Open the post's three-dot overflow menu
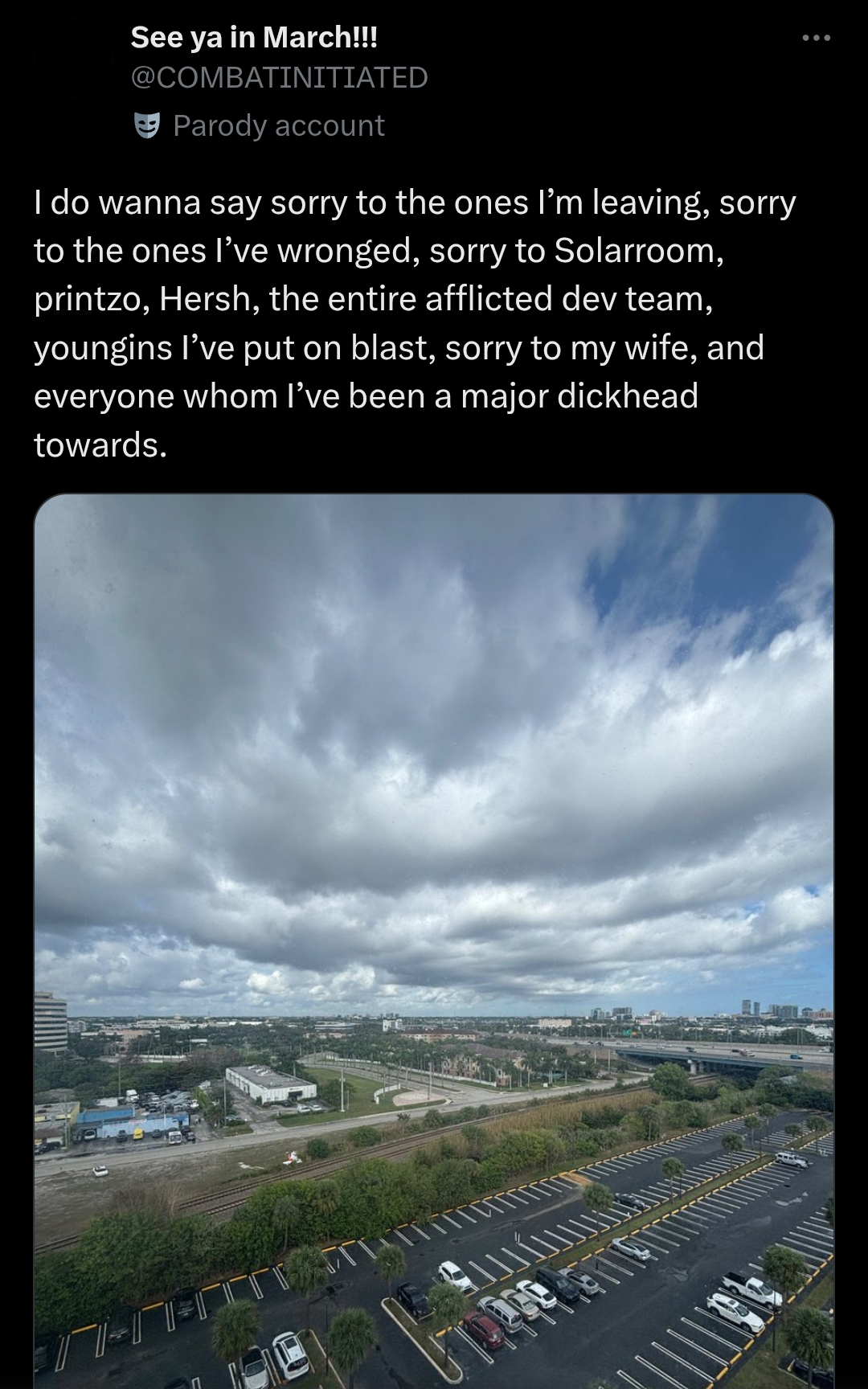 pos(815,38)
